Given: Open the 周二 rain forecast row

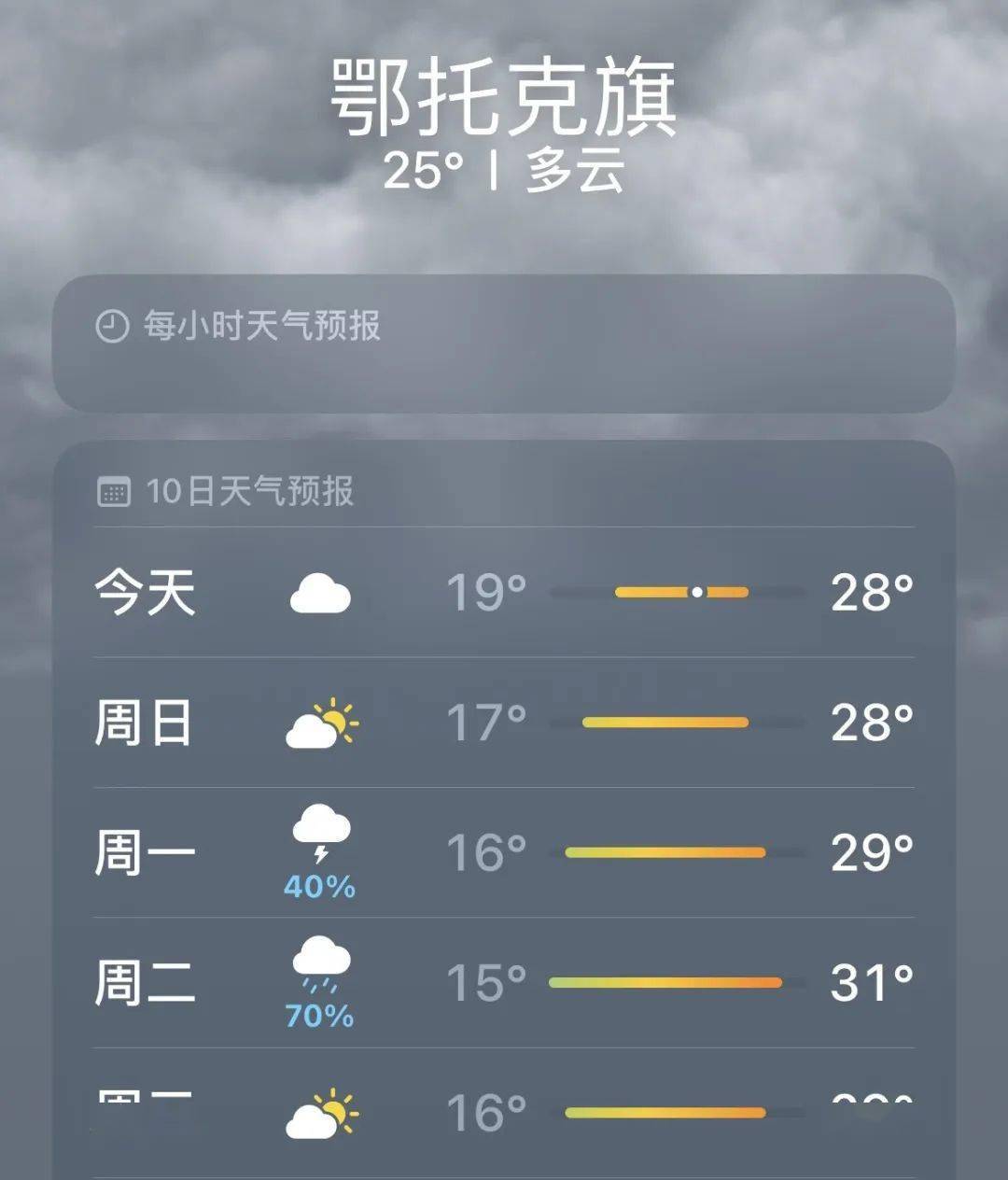Looking at the screenshot, I should [x=504, y=982].
